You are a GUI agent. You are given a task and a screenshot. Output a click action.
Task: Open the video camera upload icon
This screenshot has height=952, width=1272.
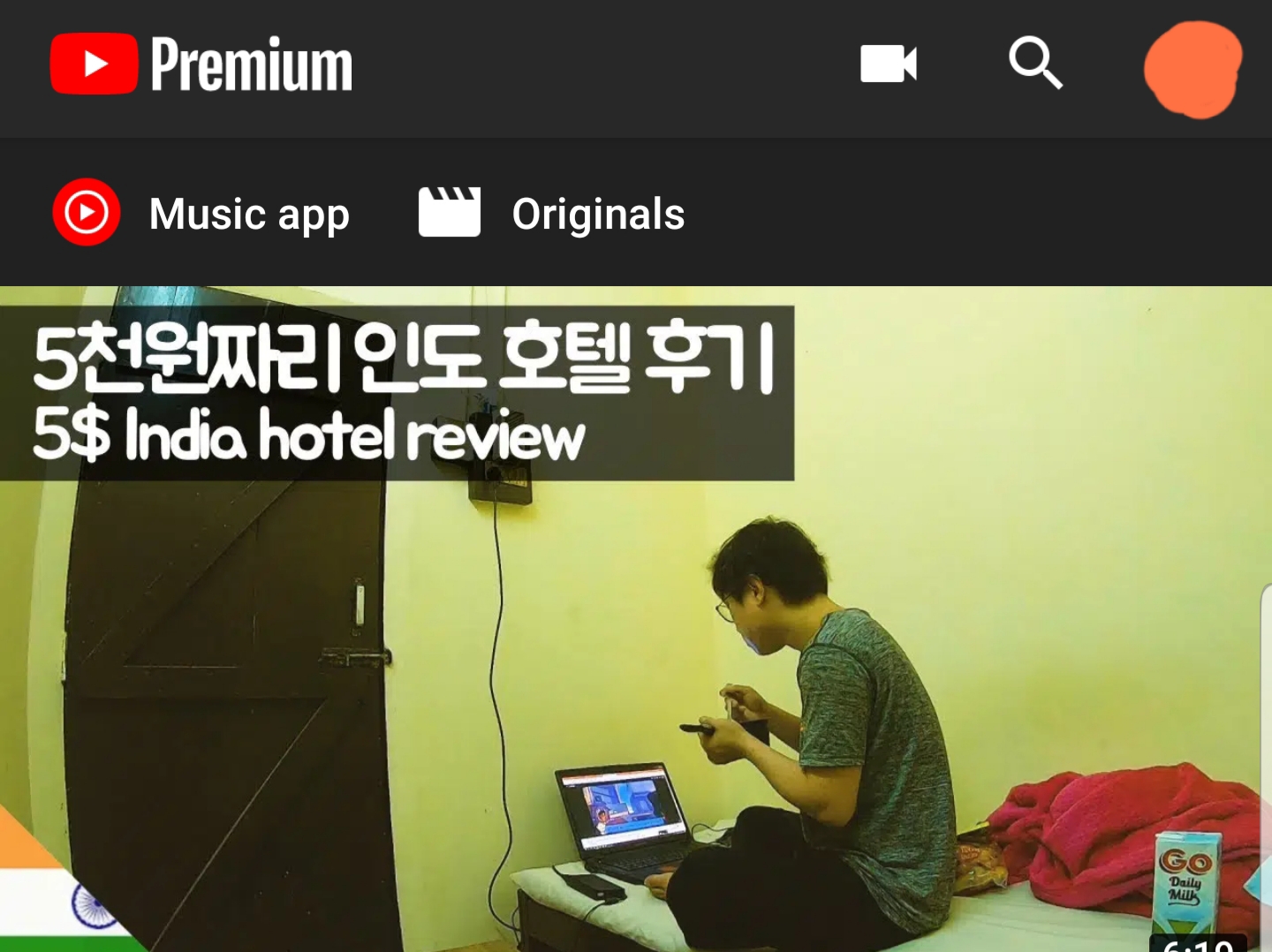pyautogui.click(x=888, y=64)
